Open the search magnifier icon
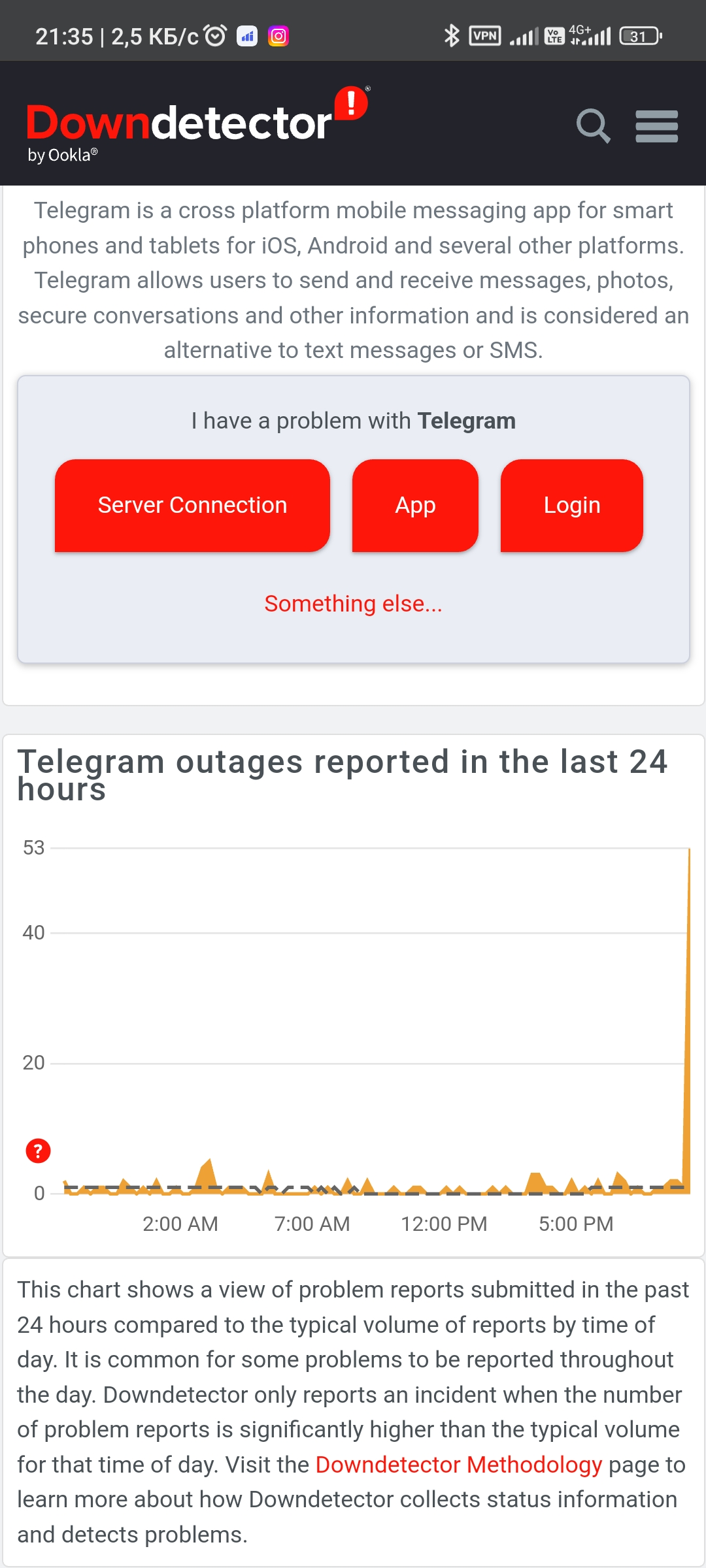 pos(593,125)
